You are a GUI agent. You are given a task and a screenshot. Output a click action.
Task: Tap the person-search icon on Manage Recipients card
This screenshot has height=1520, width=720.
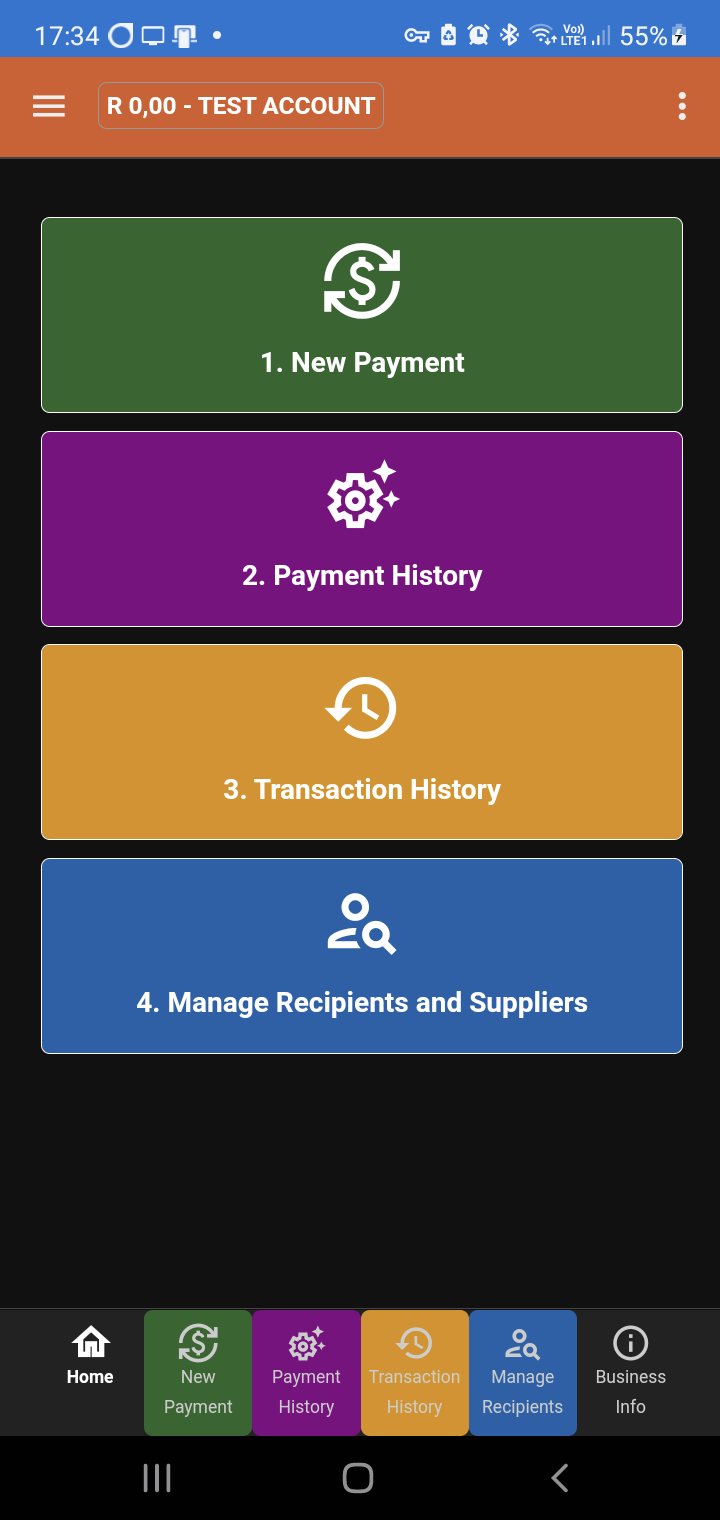pyautogui.click(x=361, y=922)
